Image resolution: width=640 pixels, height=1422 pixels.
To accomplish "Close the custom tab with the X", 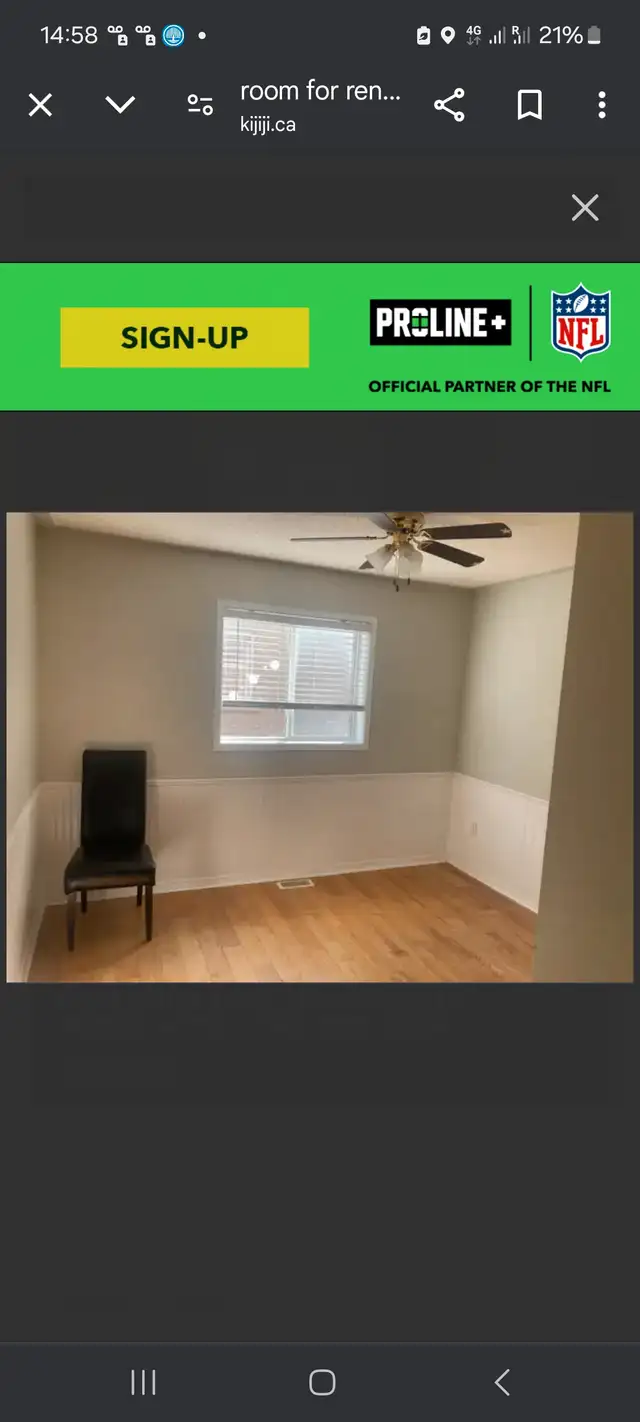I will coord(40,105).
